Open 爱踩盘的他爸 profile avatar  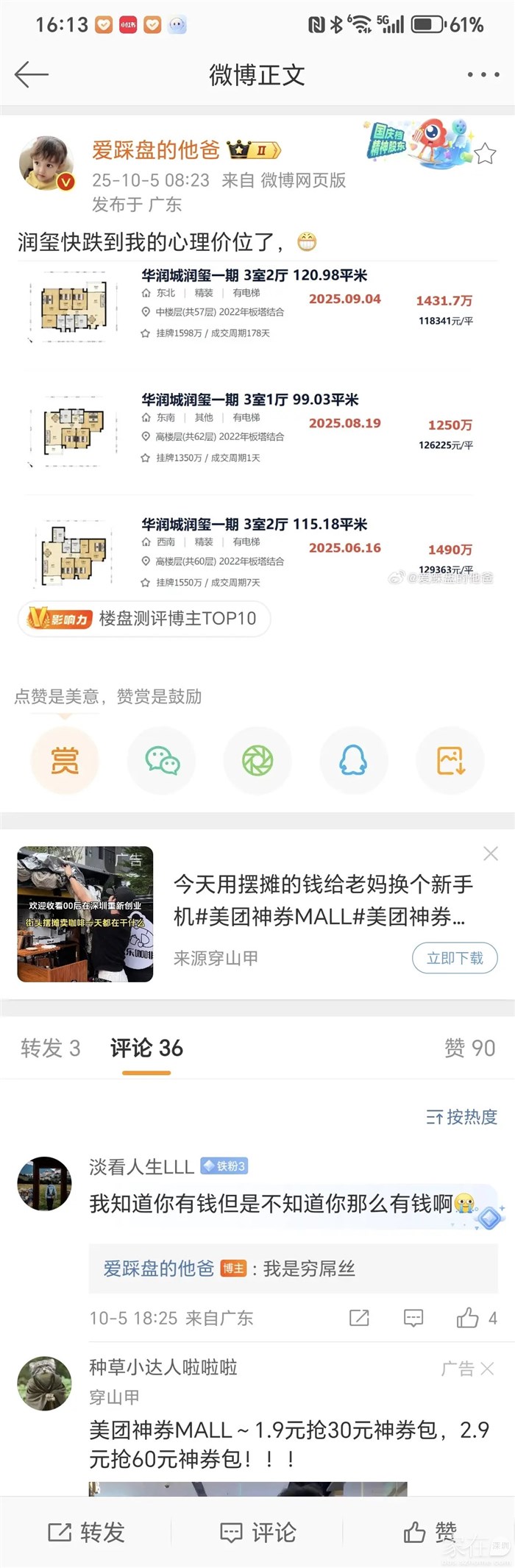click(47, 163)
